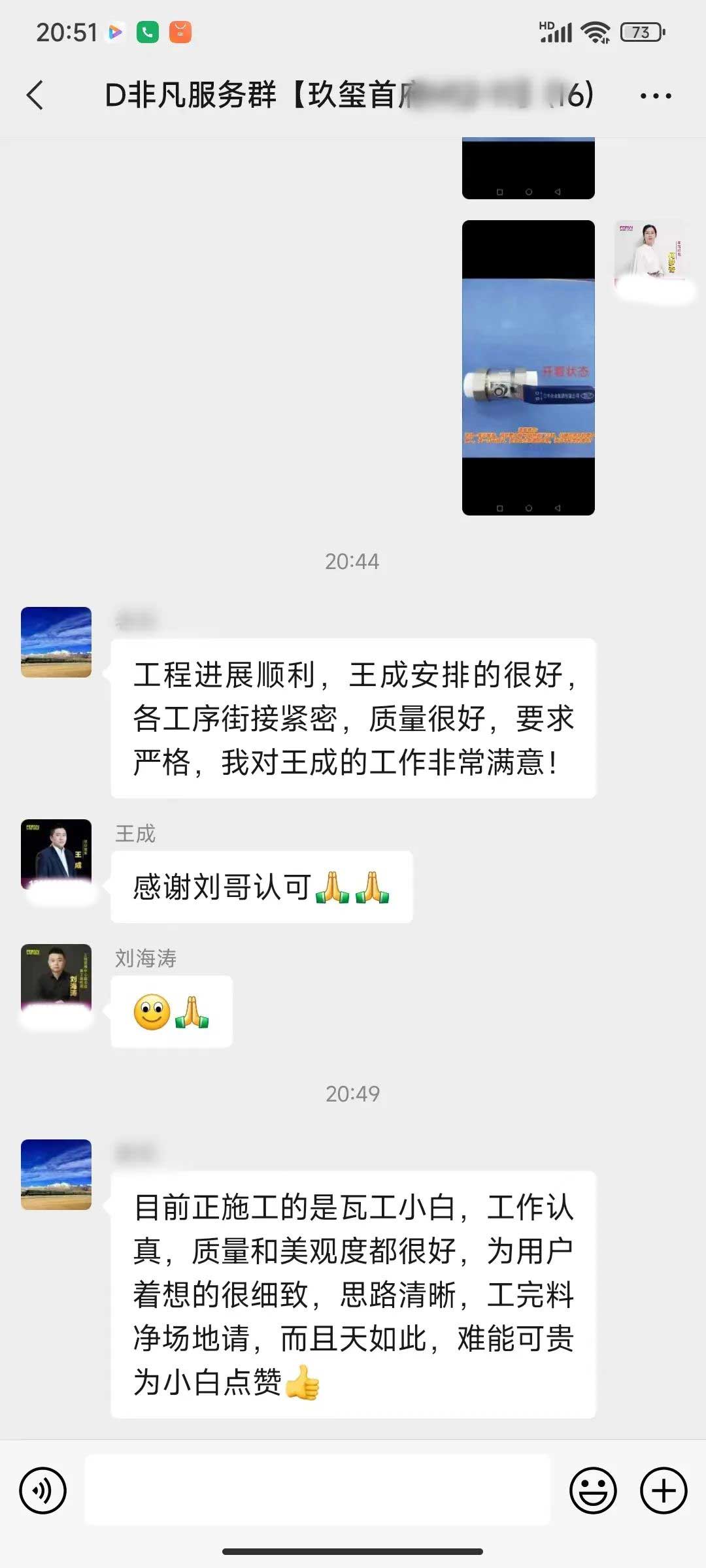Go back from the group chat
This screenshot has height=1568, width=706.
(35, 95)
